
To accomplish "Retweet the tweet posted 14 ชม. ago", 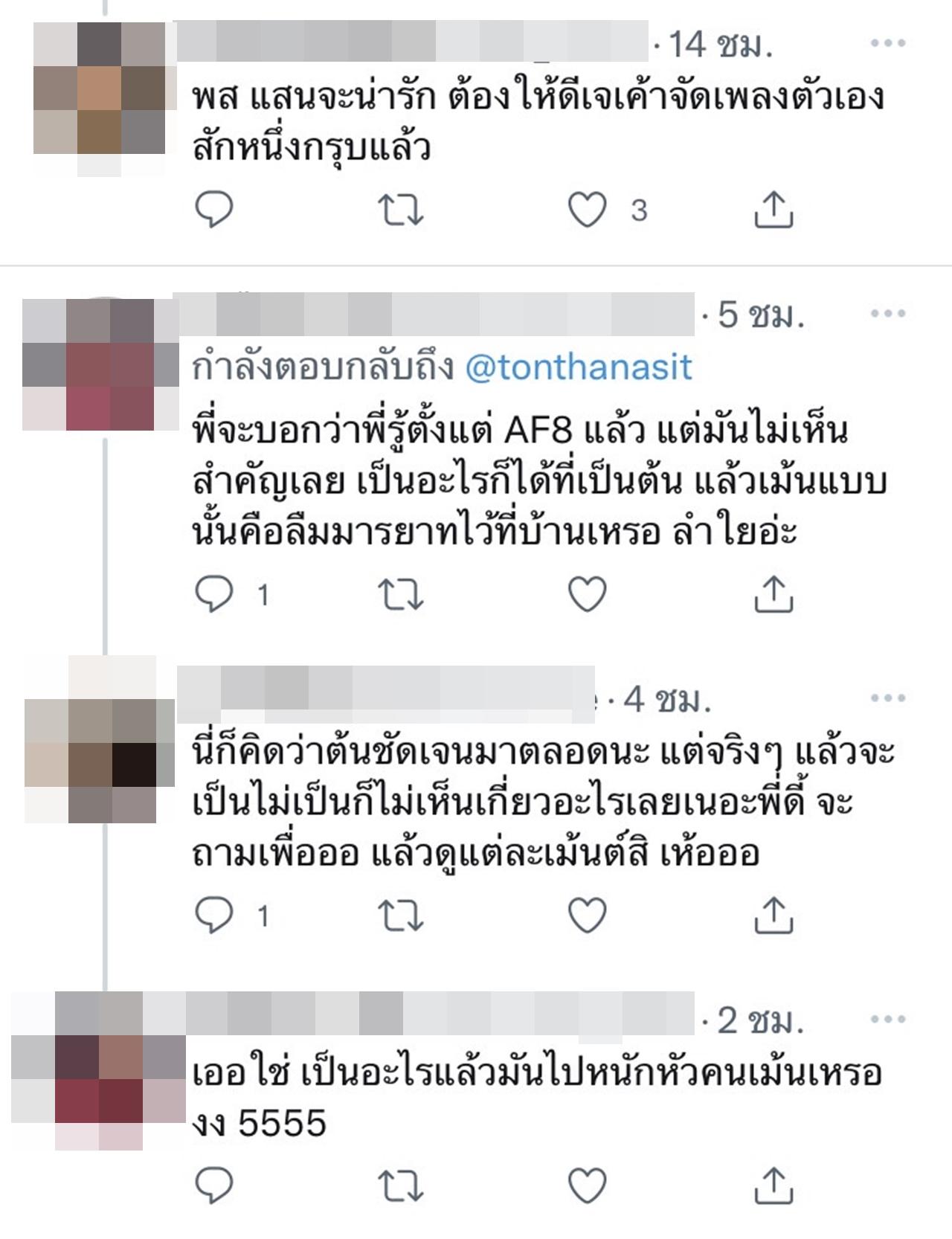I will click(401, 210).
